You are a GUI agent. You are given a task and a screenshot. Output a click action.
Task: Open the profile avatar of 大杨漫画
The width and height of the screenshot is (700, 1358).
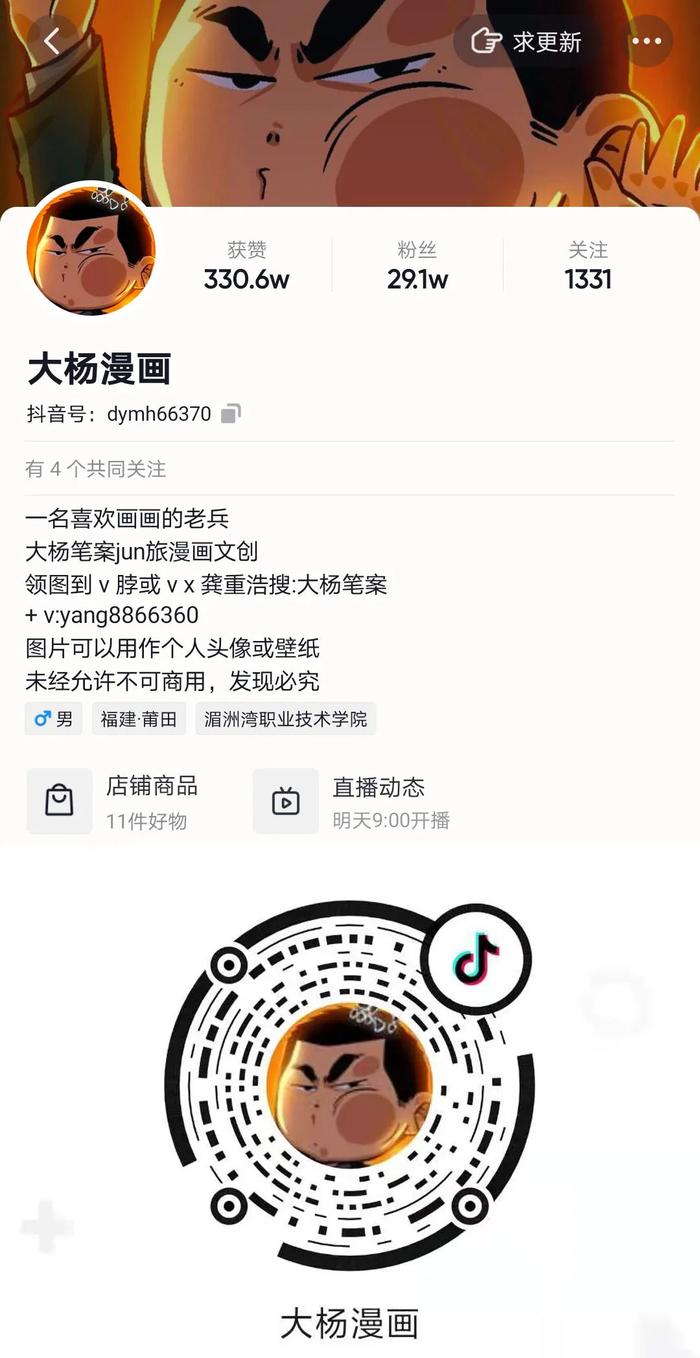tap(91, 250)
